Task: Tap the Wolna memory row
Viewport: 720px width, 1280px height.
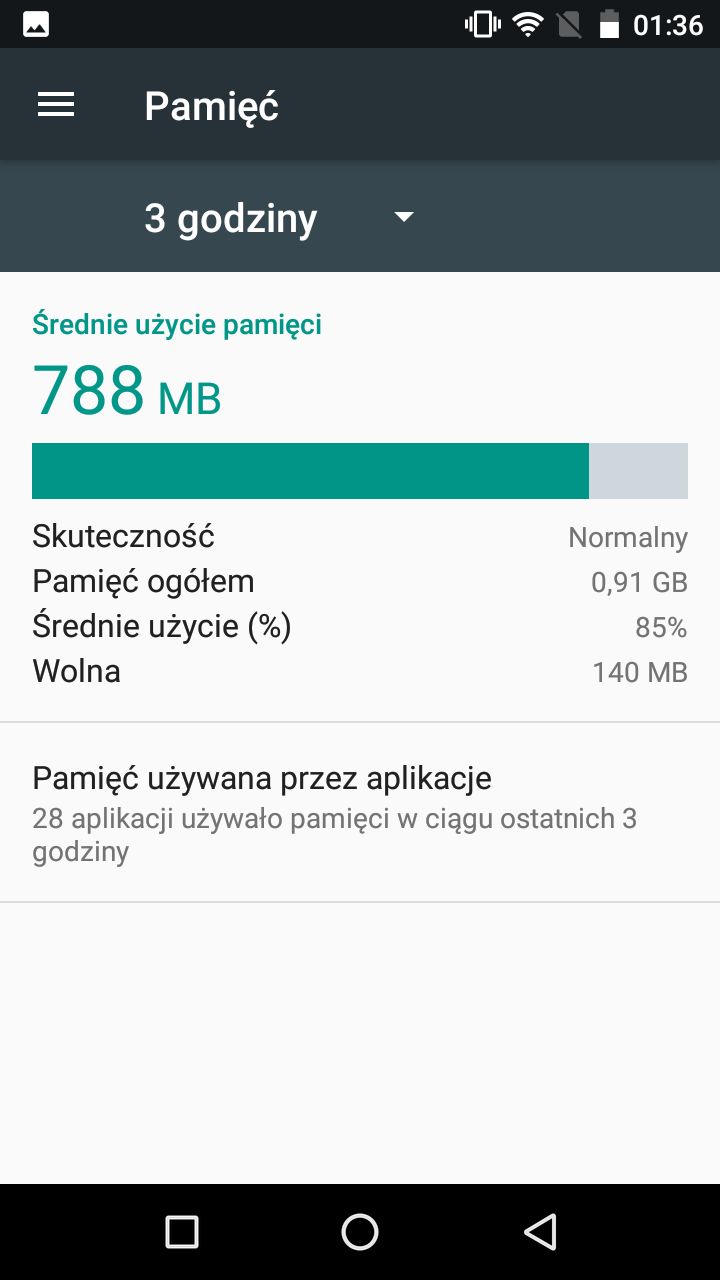Action: (x=360, y=671)
